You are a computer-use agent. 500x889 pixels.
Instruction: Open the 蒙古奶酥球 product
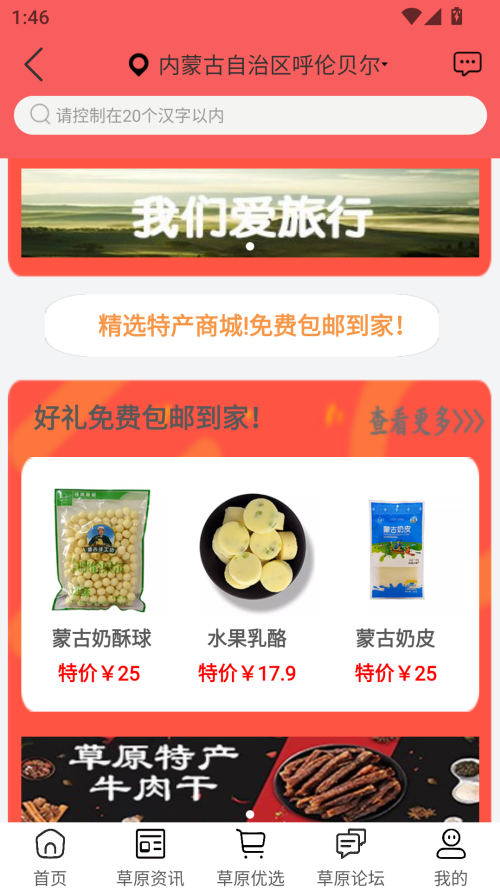tap(101, 585)
